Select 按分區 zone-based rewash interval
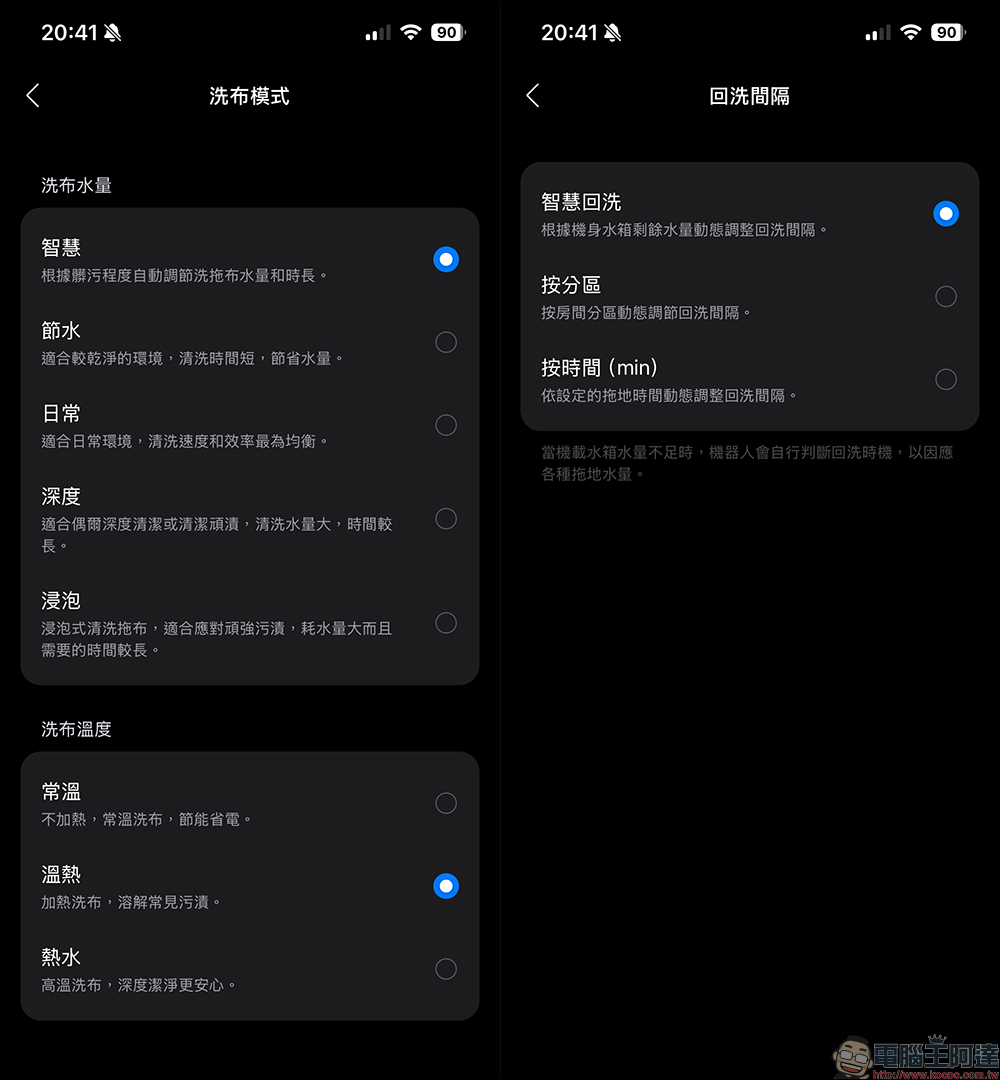This screenshot has width=1000, height=1080. click(x=946, y=296)
